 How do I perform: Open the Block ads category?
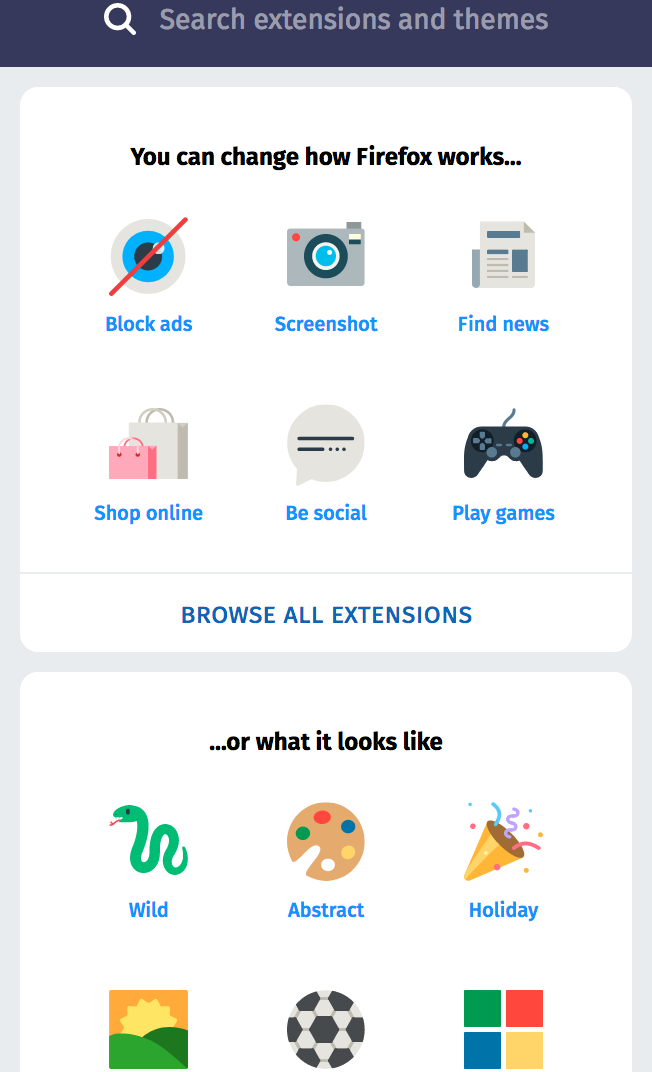pos(148,276)
